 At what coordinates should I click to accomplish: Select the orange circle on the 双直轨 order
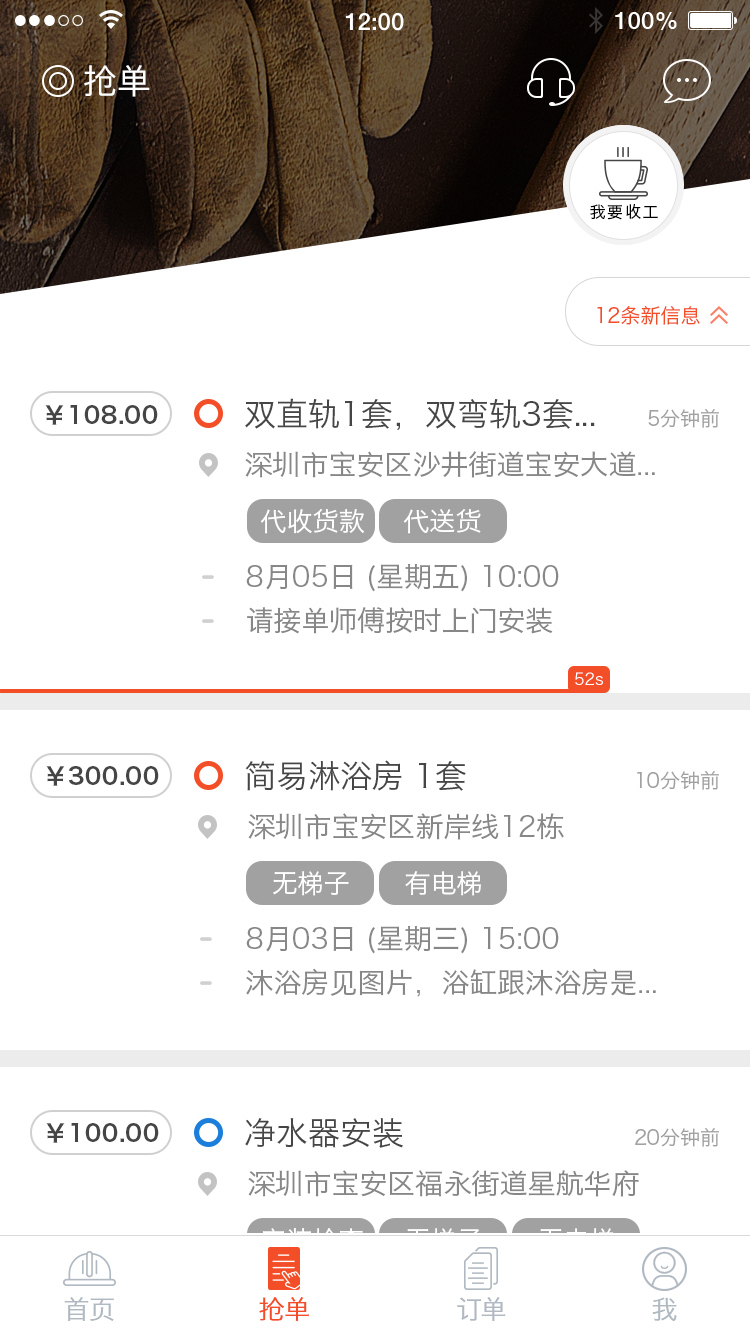207,413
